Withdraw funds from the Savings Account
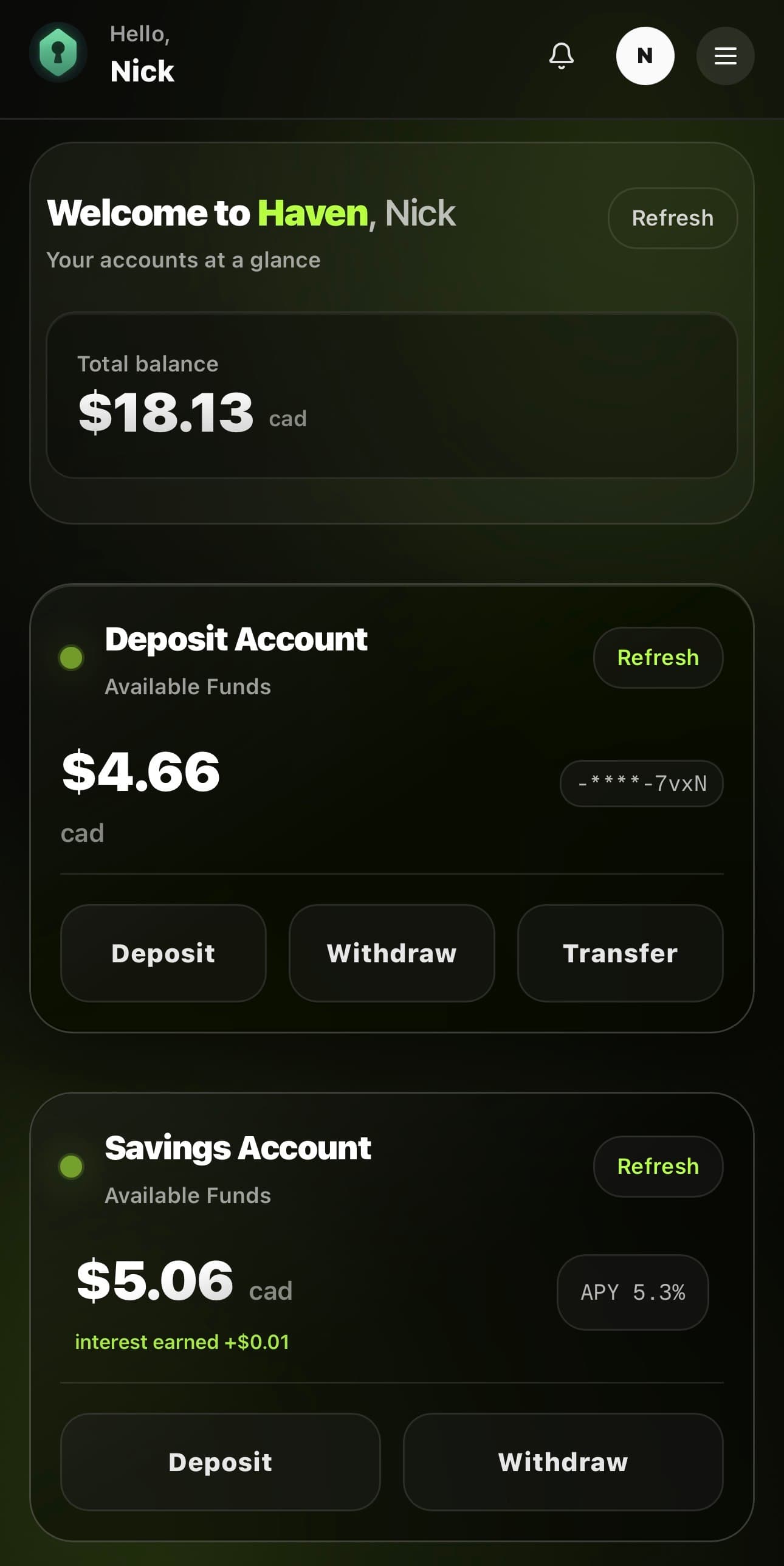Viewport: 784px width, 1566px height. point(562,1463)
